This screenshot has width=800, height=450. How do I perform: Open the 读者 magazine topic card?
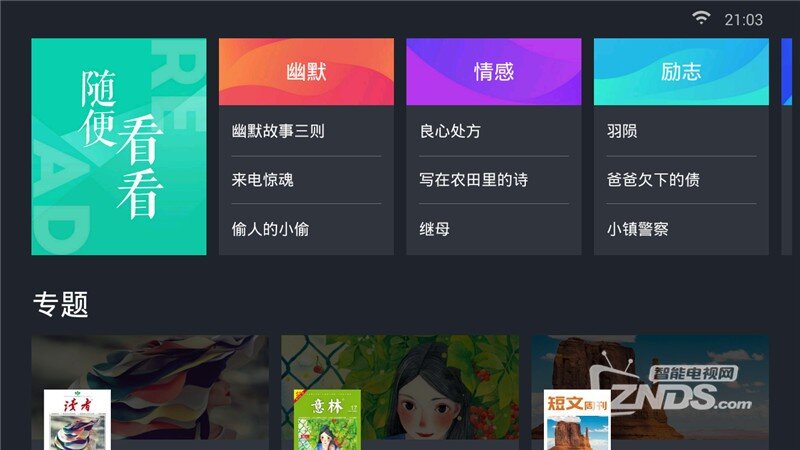(150, 392)
